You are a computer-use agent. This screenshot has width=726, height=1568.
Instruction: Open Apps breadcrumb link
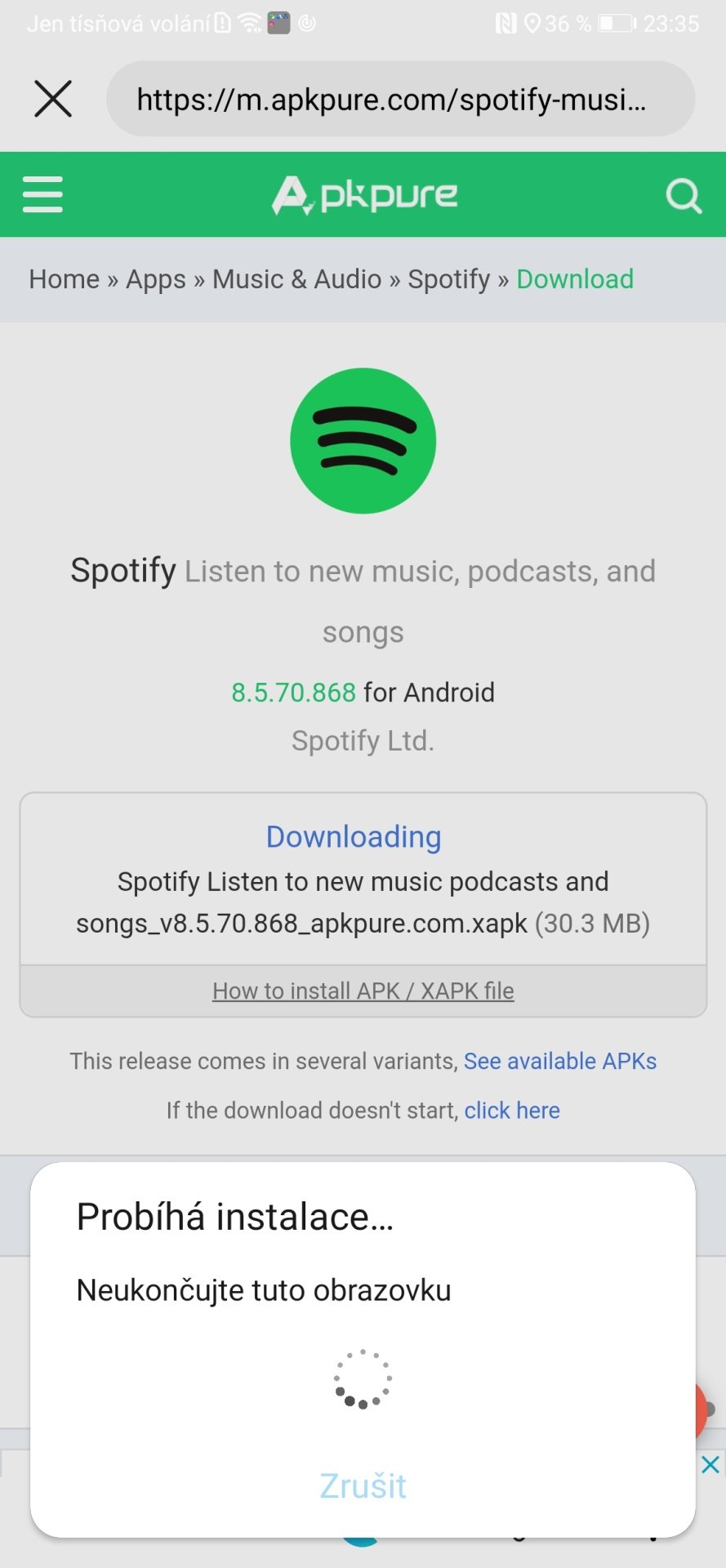[156, 279]
